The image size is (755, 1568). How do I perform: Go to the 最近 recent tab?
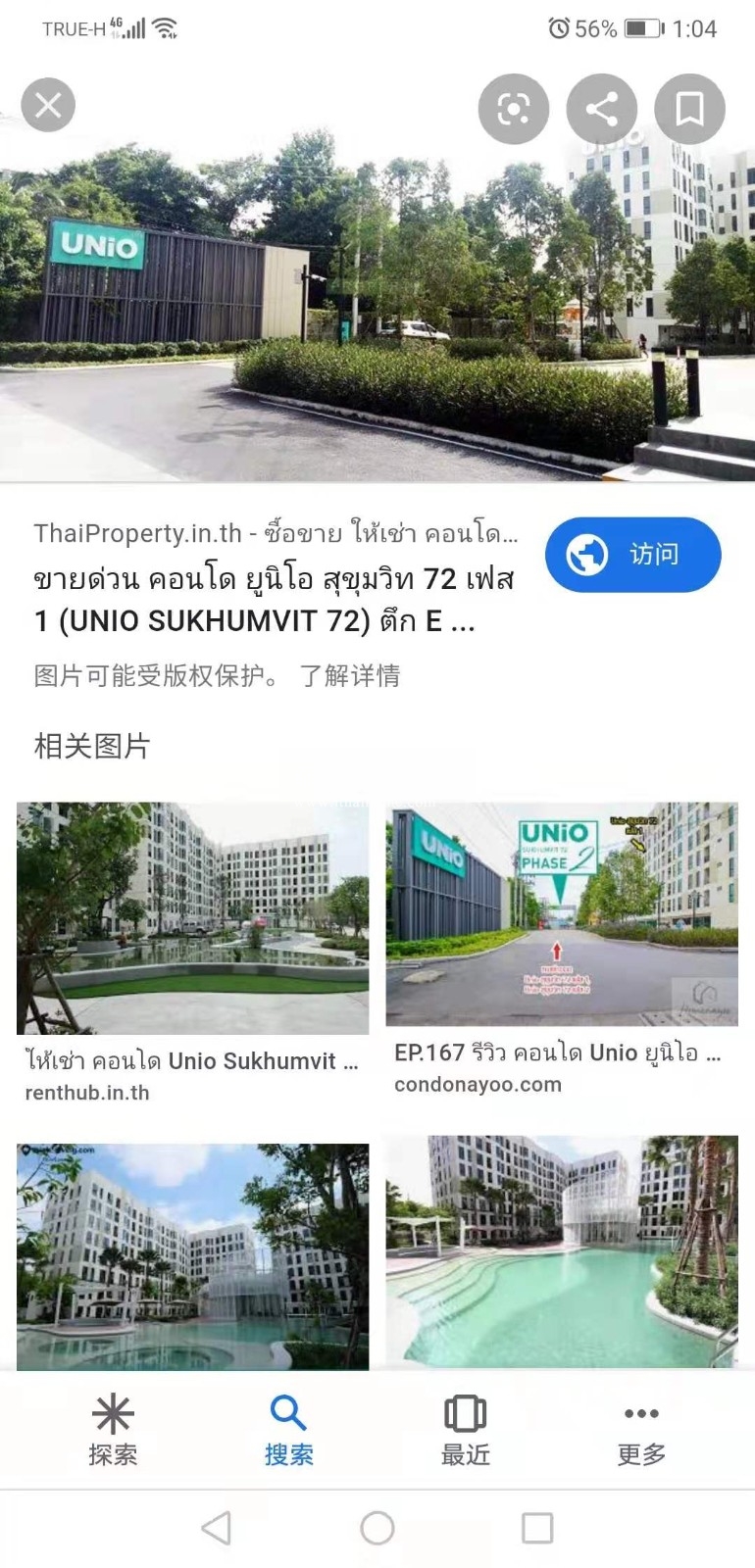[x=466, y=1430]
